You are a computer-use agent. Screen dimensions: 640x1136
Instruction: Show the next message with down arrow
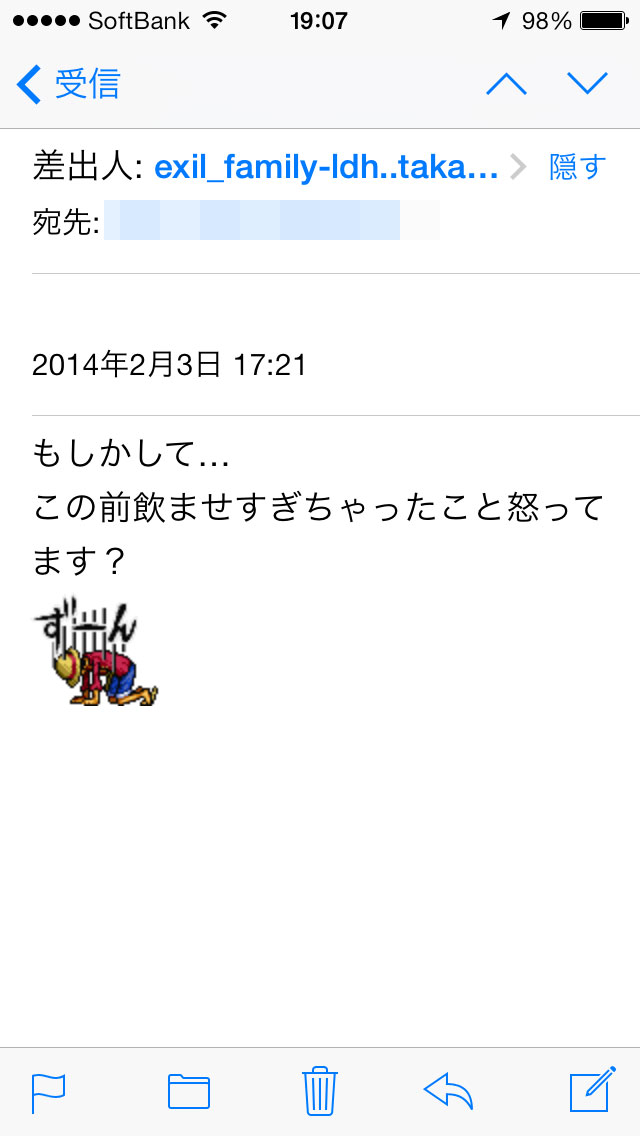587,84
